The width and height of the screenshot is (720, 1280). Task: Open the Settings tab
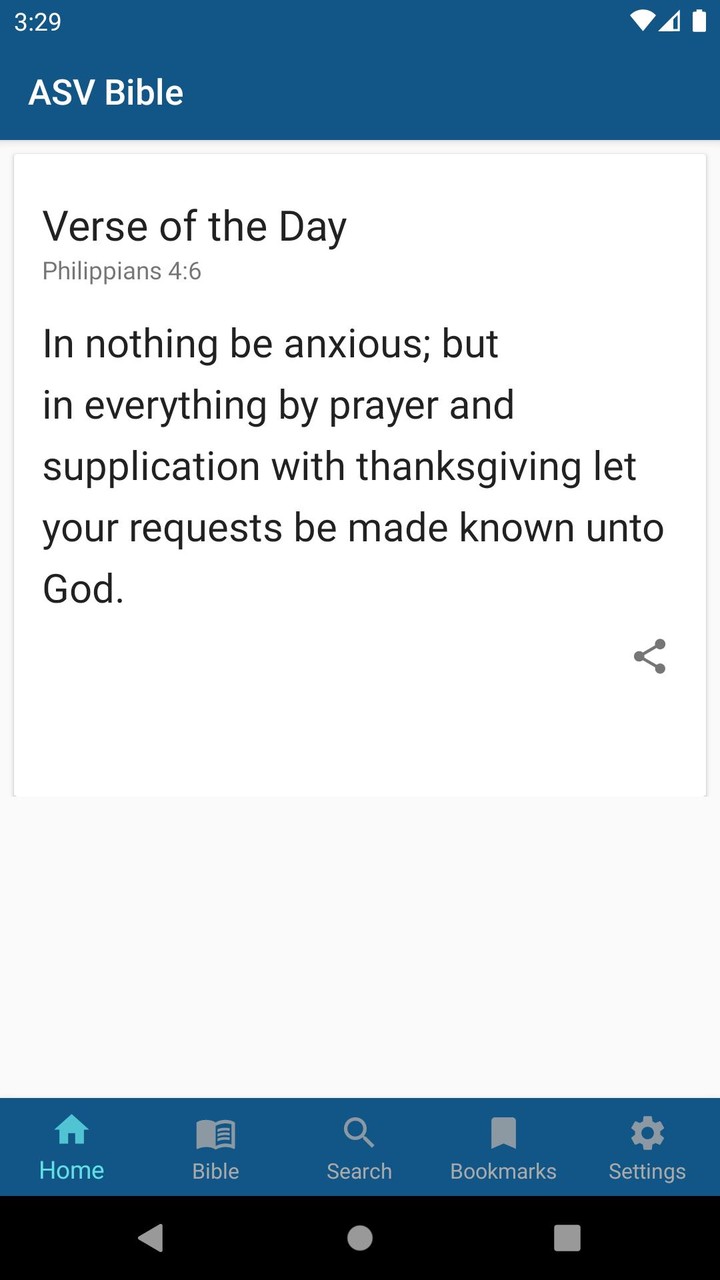coord(647,1148)
